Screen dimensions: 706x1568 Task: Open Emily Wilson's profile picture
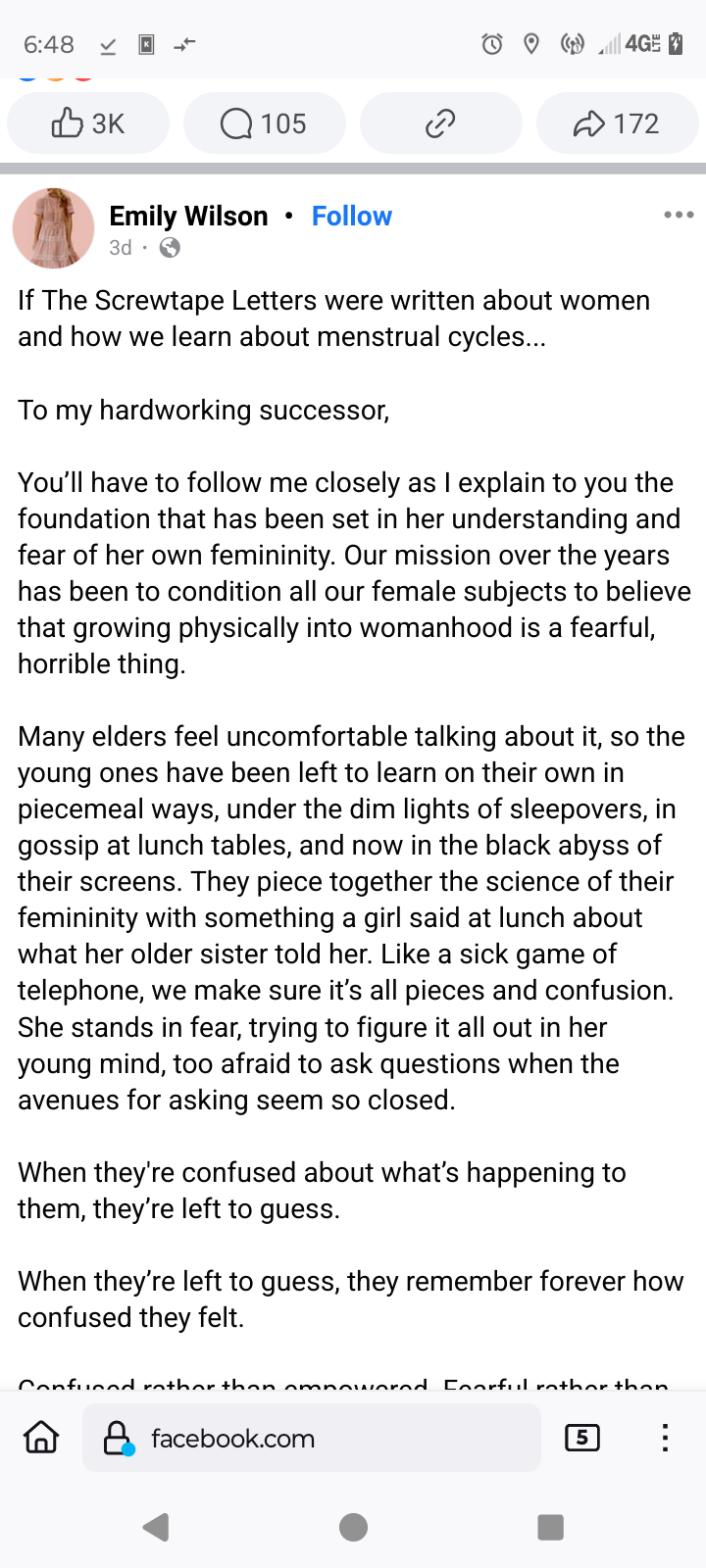53,228
